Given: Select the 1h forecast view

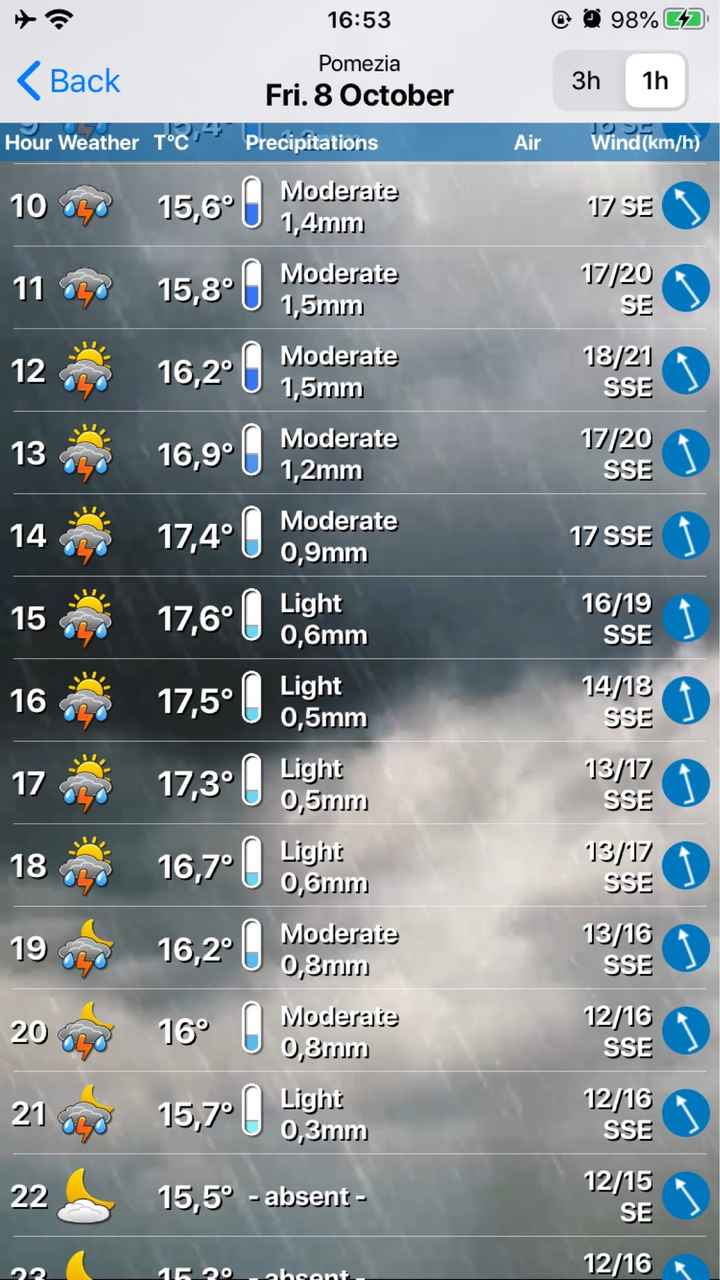Looking at the screenshot, I should click(x=655, y=81).
